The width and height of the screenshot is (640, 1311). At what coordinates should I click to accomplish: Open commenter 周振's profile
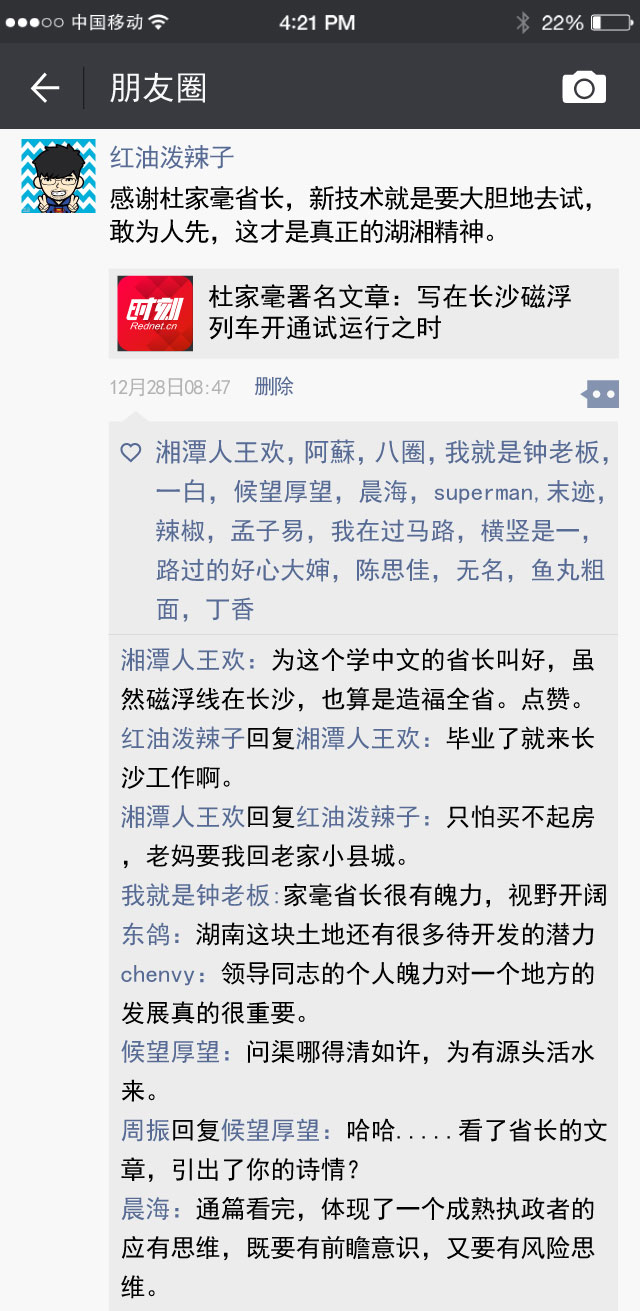click(x=145, y=1130)
